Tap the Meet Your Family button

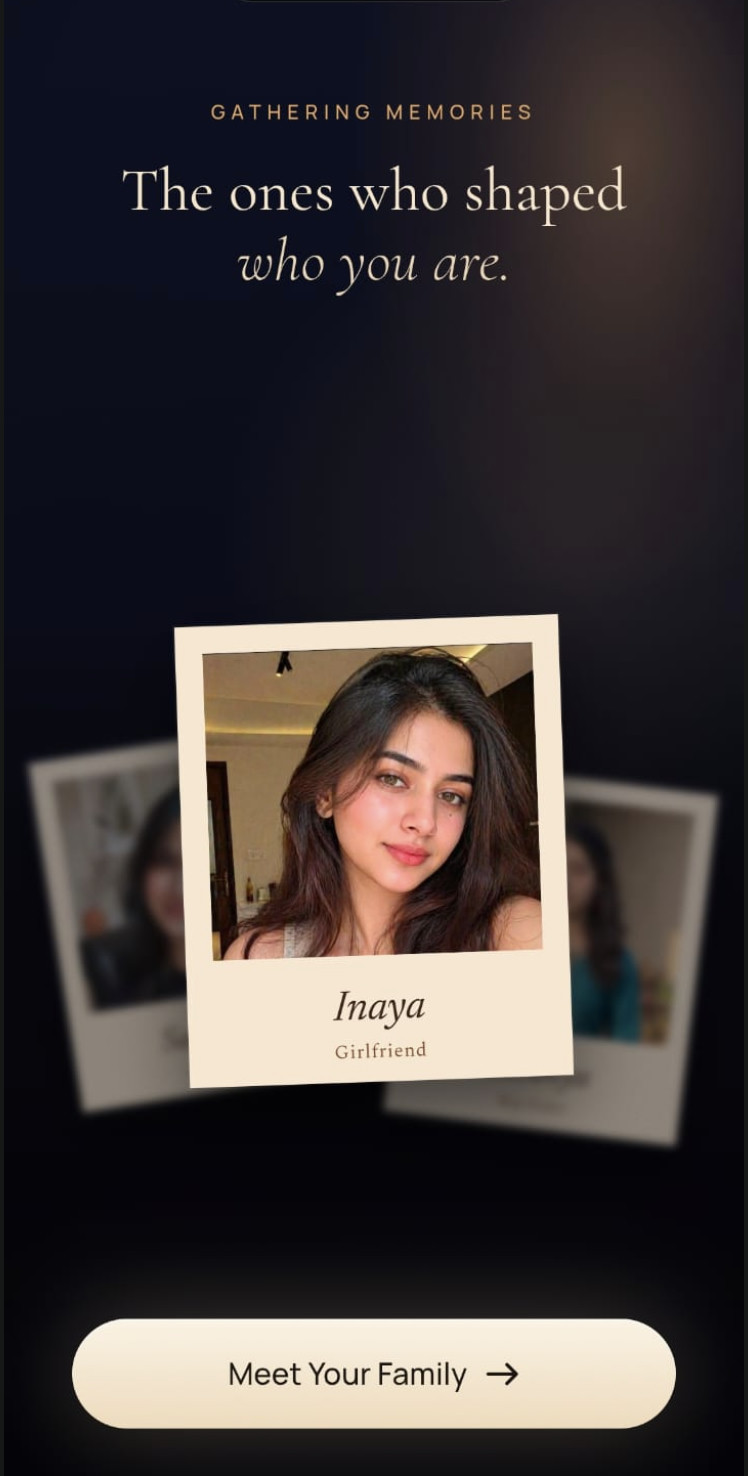coord(374,1373)
